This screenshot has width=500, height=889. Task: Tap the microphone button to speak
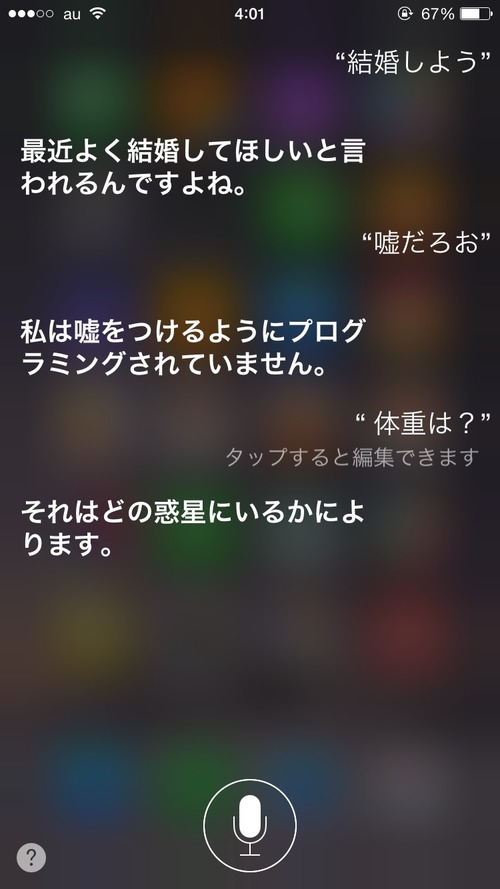249,825
